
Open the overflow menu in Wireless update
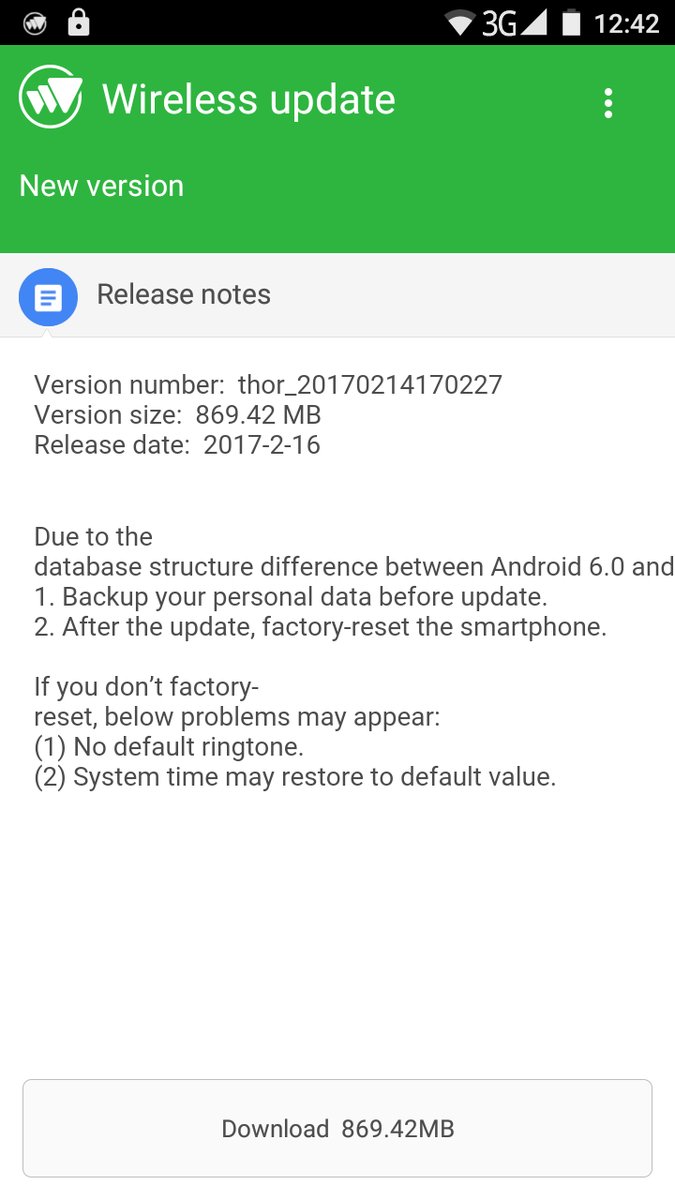coord(608,103)
